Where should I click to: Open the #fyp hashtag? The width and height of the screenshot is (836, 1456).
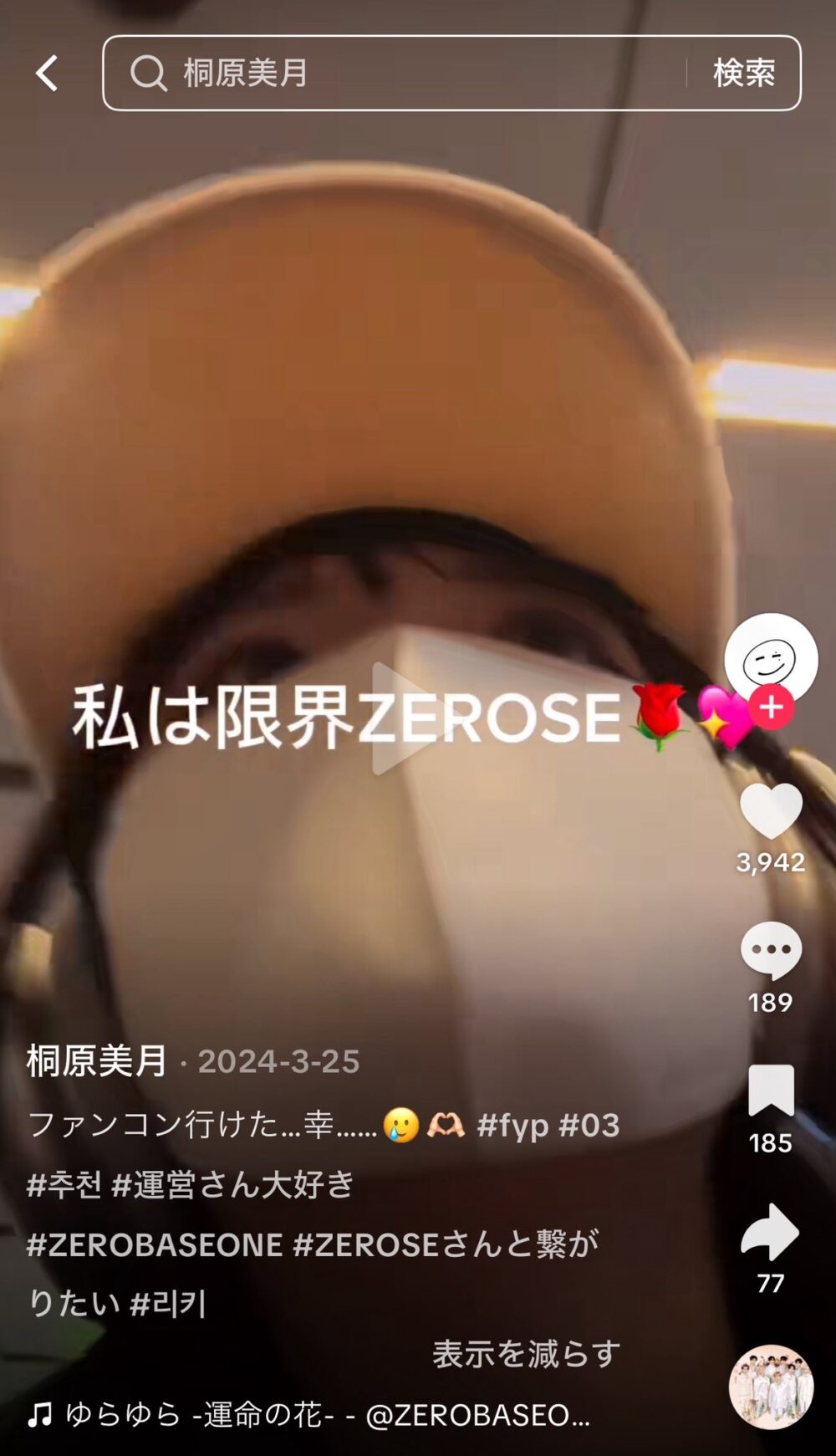tap(512, 1126)
